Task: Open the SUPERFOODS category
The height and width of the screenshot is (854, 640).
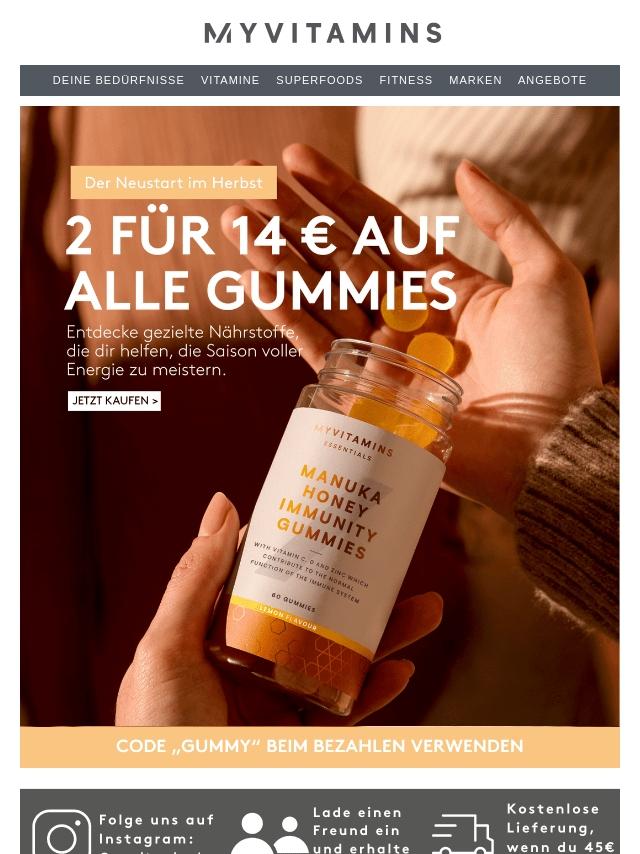Action: (x=319, y=80)
